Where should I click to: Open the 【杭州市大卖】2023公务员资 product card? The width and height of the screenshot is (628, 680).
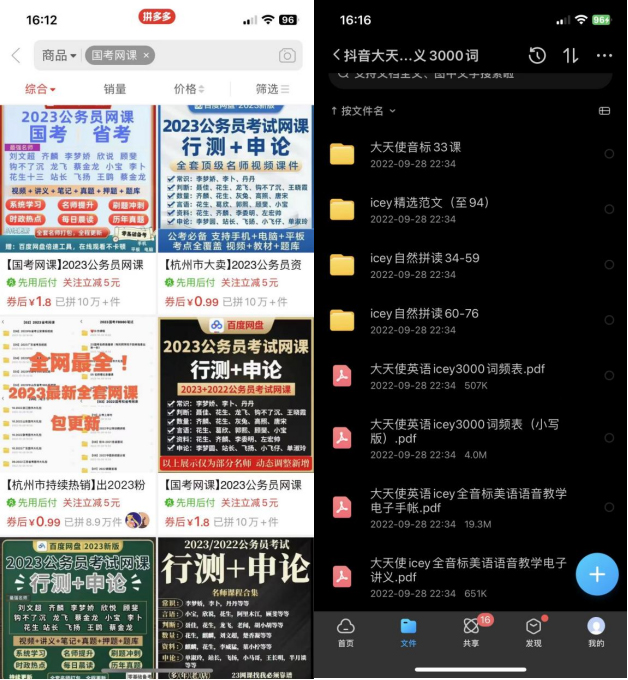(236, 209)
